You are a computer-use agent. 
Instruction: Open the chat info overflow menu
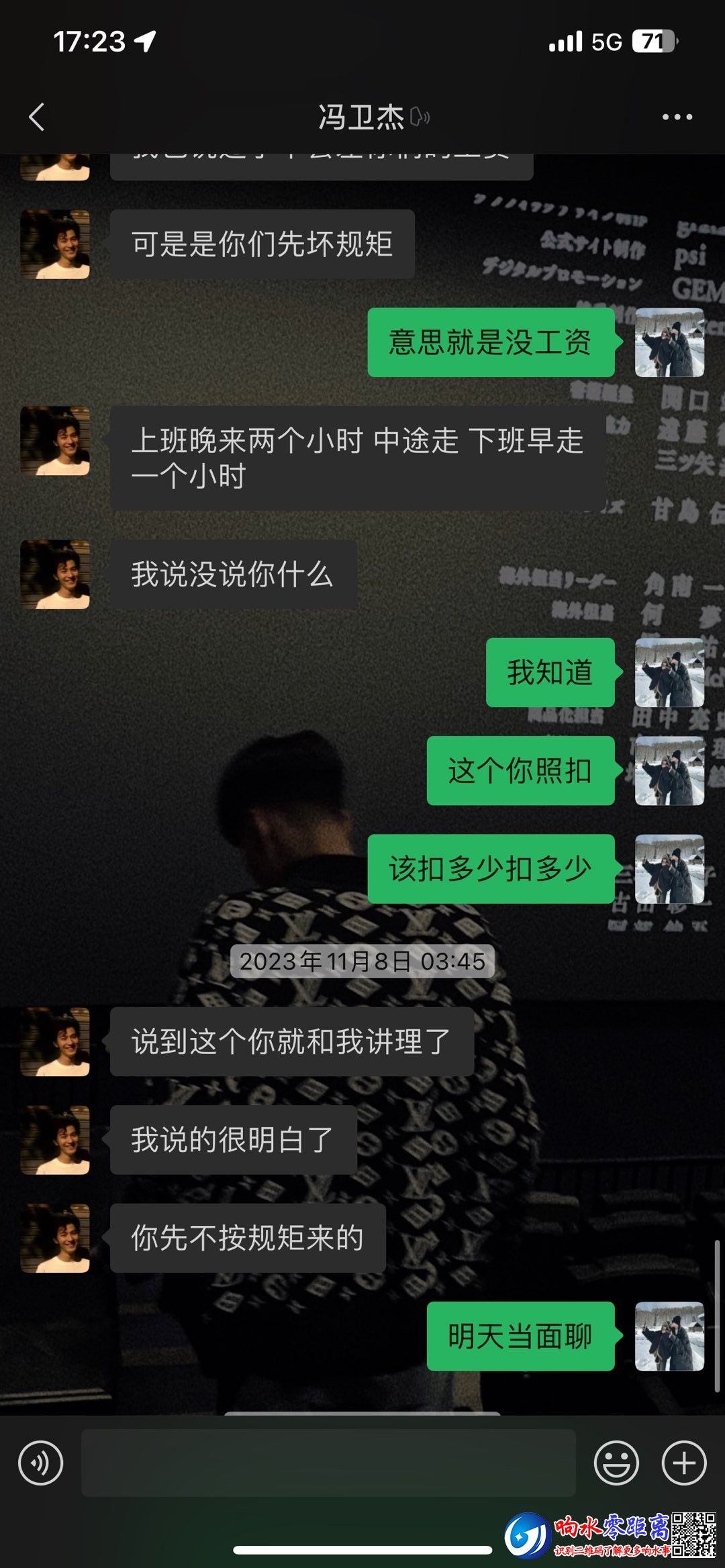[677, 117]
